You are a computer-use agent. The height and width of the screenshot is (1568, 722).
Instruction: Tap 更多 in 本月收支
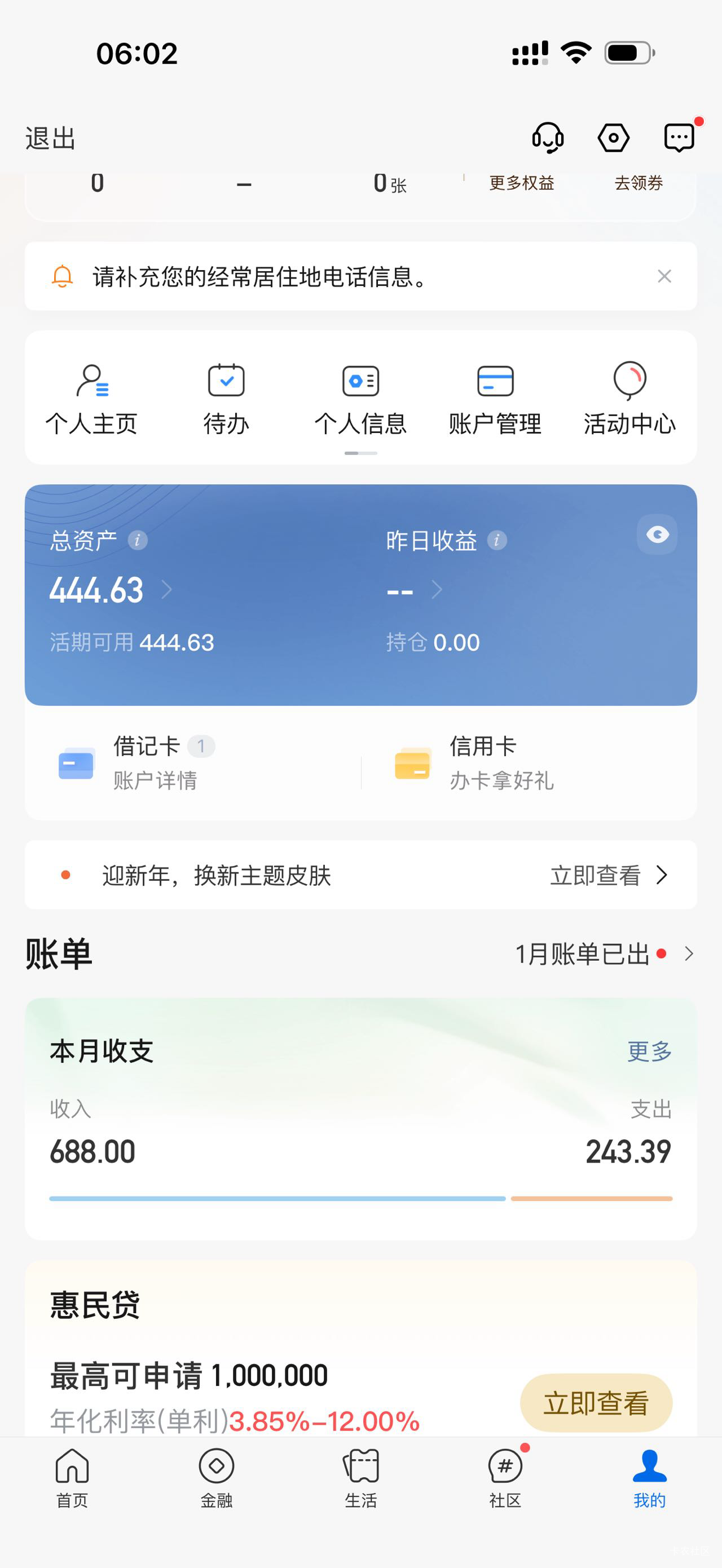pyautogui.click(x=650, y=1051)
